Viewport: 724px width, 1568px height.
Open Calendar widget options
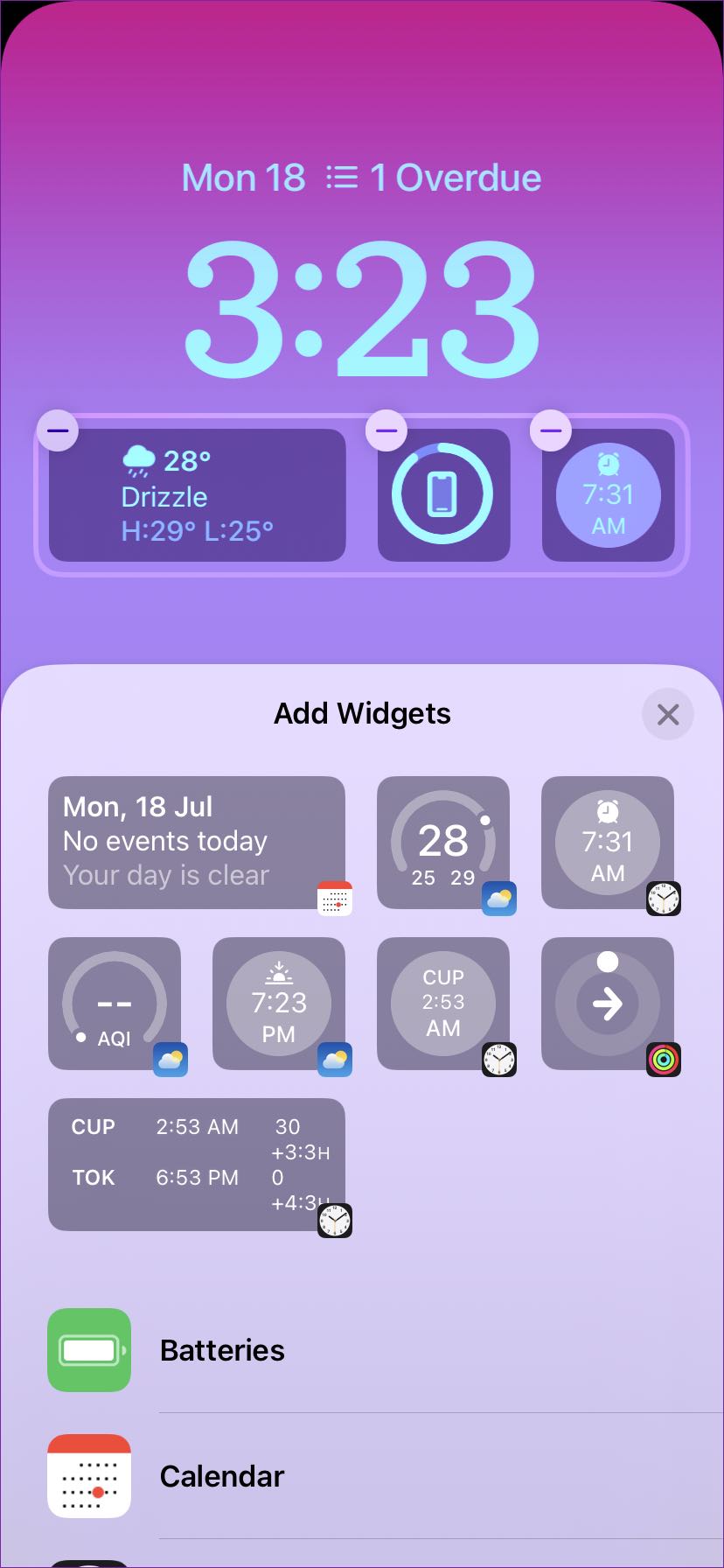pyautogui.click(x=222, y=1476)
